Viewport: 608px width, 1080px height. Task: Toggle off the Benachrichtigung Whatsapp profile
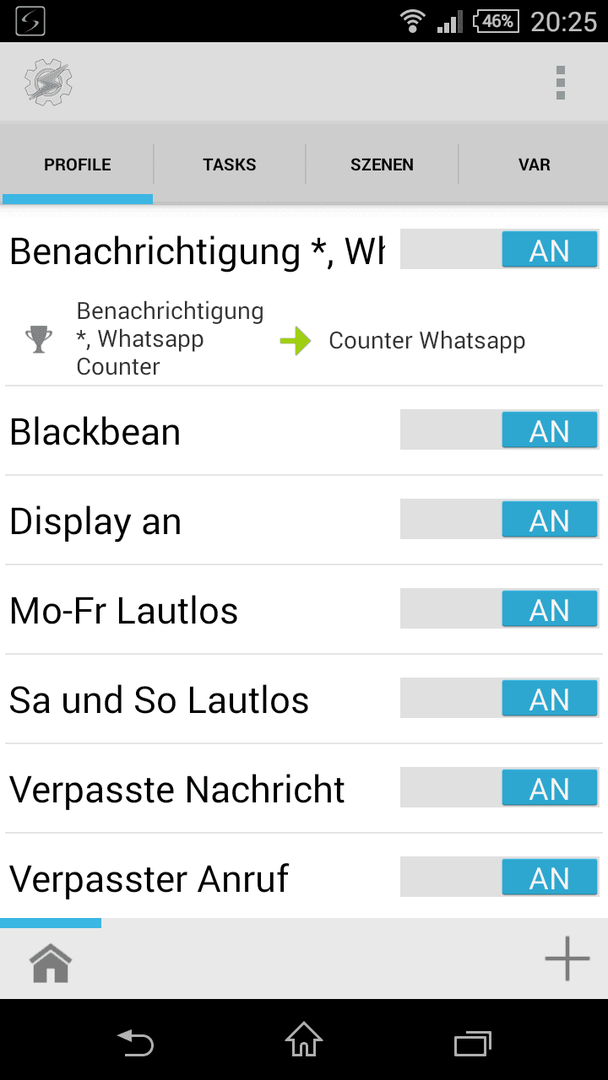click(x=499, y=249)
